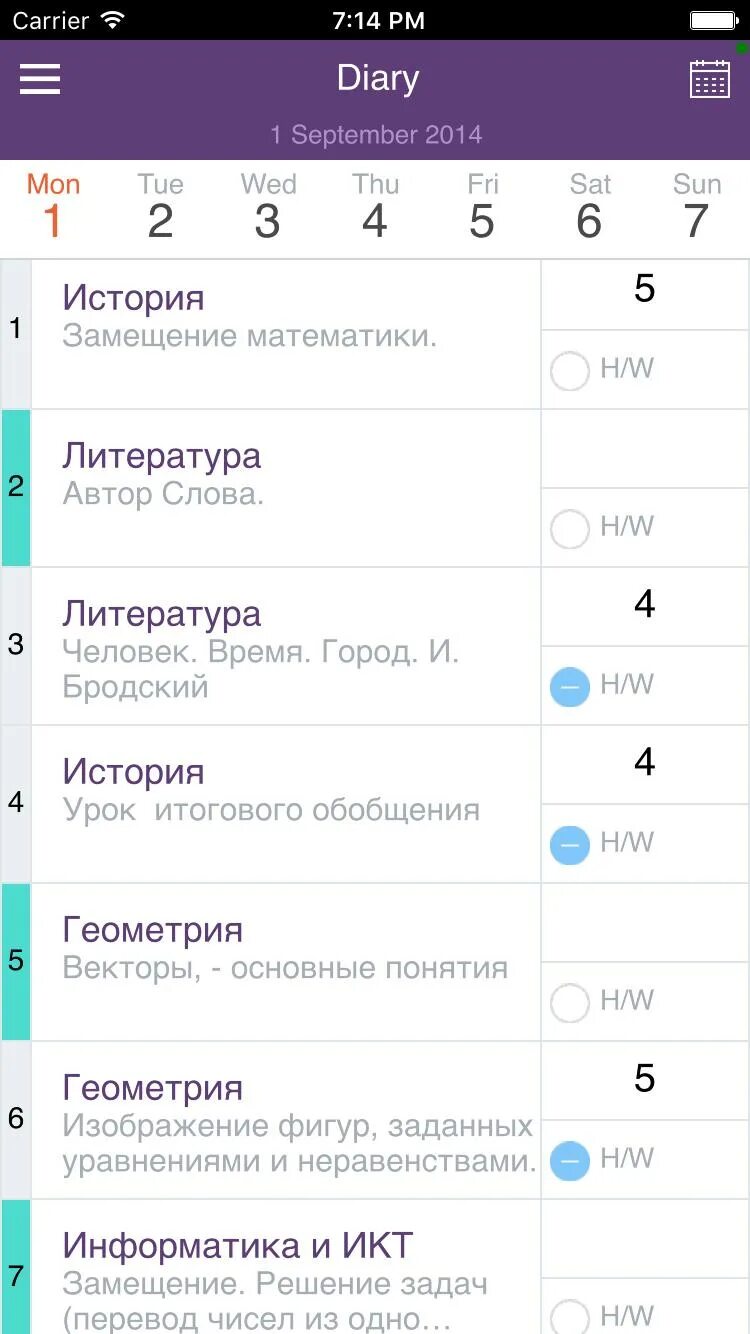Show Saturday 6 schedule
Image resolution: width=750 pixels, height=1334 pixels.
pyautogui.click(x=590, y=207)
